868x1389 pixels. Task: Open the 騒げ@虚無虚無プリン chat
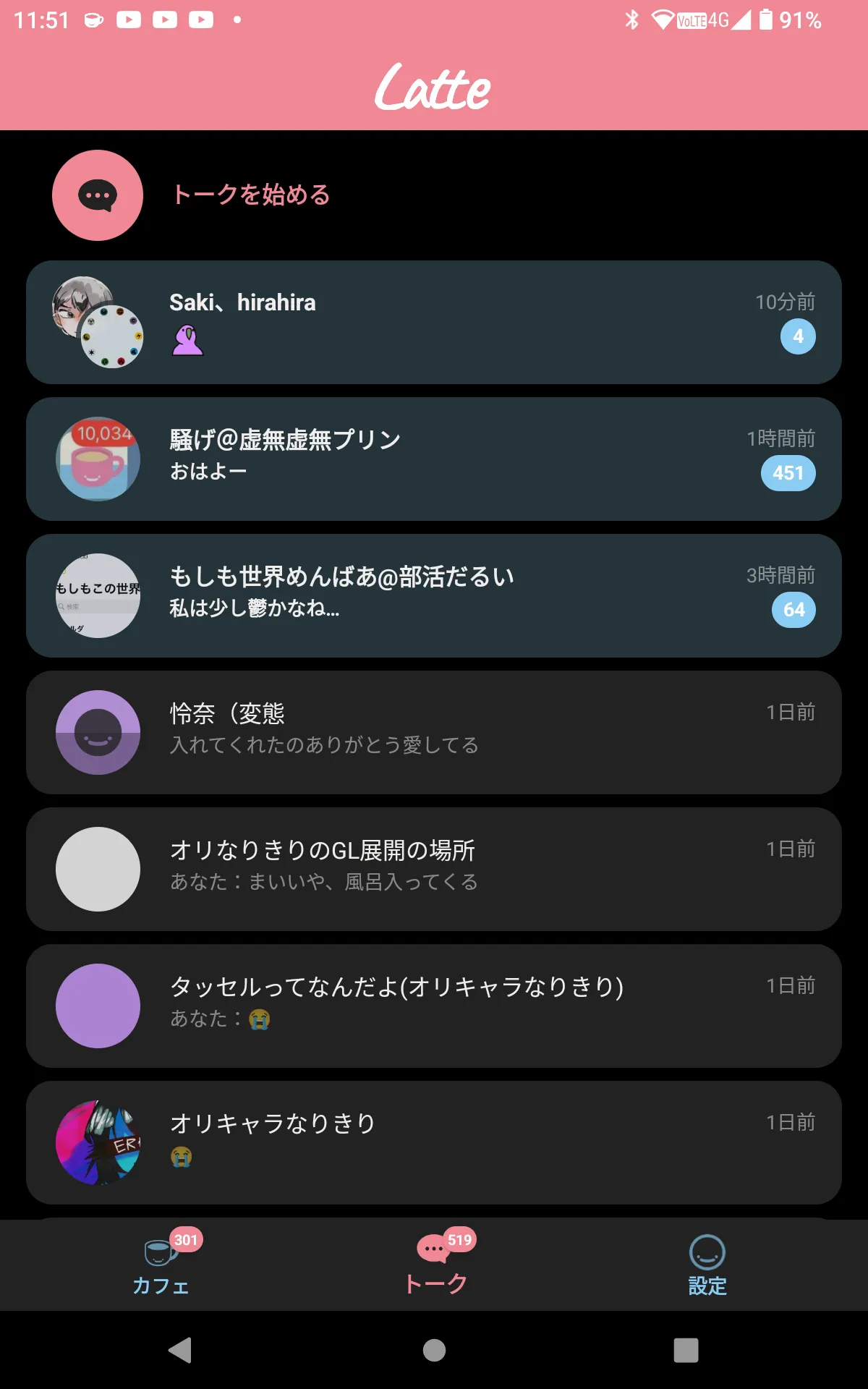[434, 459]
